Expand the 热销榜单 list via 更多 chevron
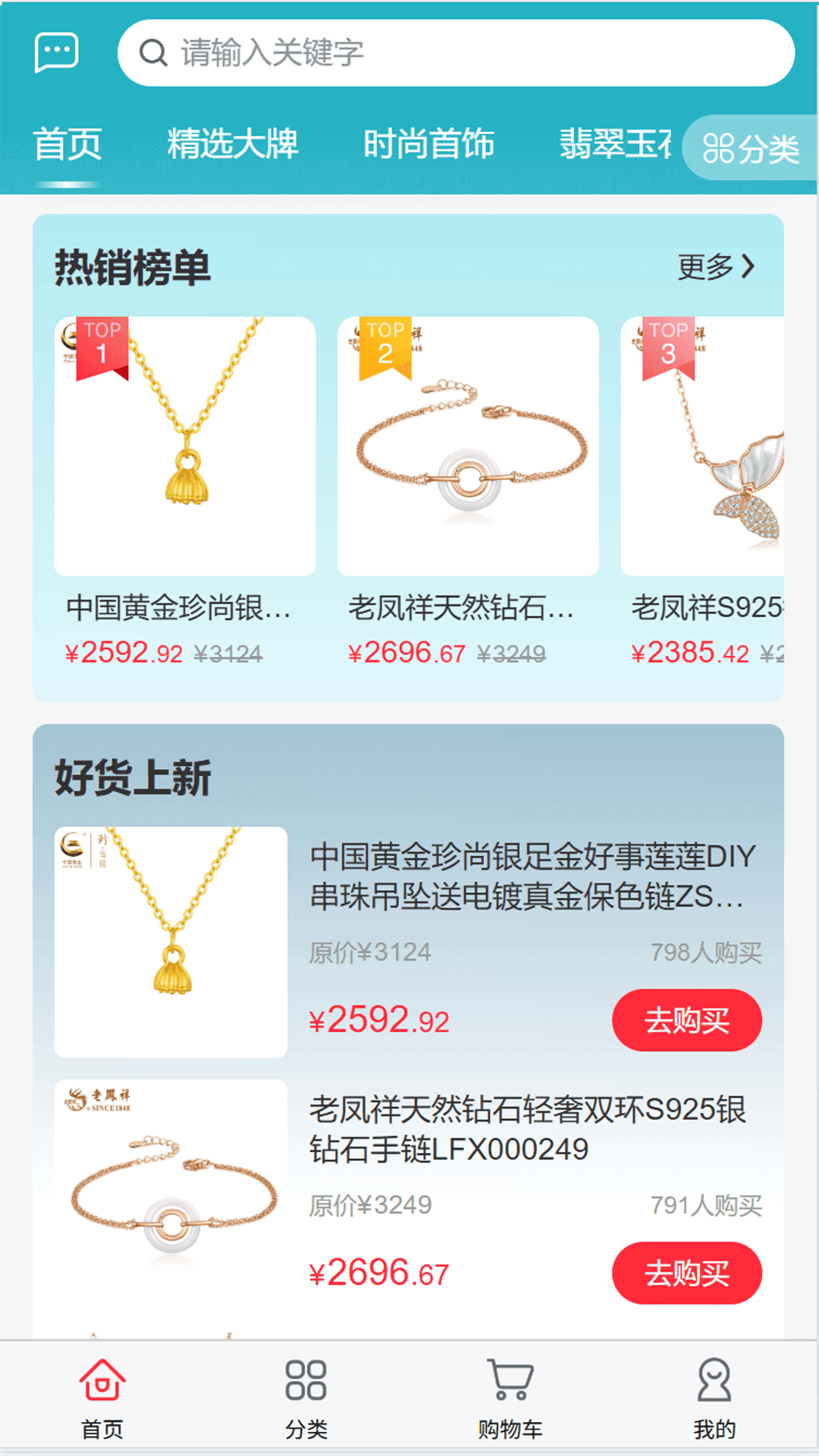Viewport: 819px width, 1456px height. click(715, 267)
